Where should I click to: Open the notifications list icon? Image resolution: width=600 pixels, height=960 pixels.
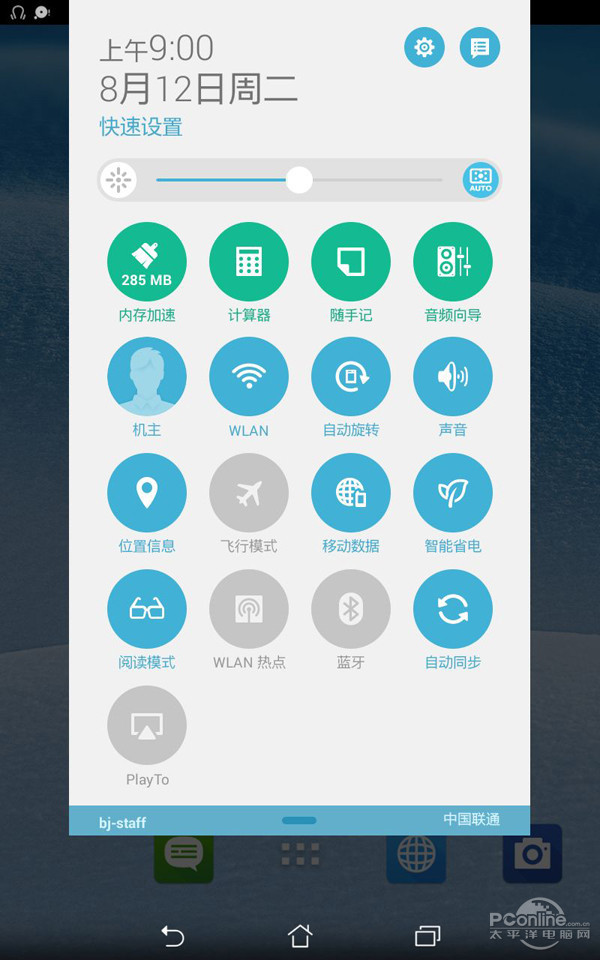(x=480, y=47)
